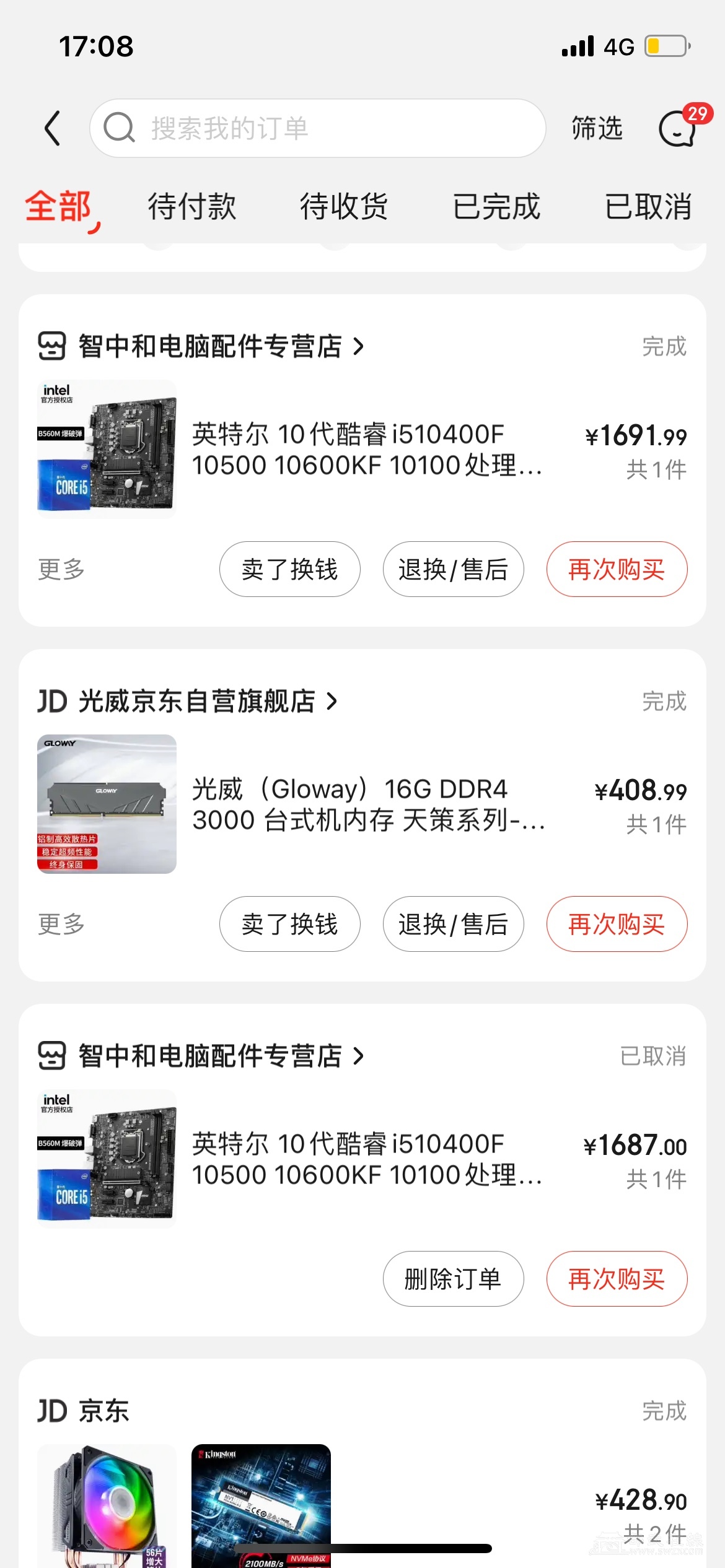Open the 光威京东自营旗舰店 store page
725x1568 pixels.
(197, 701)
